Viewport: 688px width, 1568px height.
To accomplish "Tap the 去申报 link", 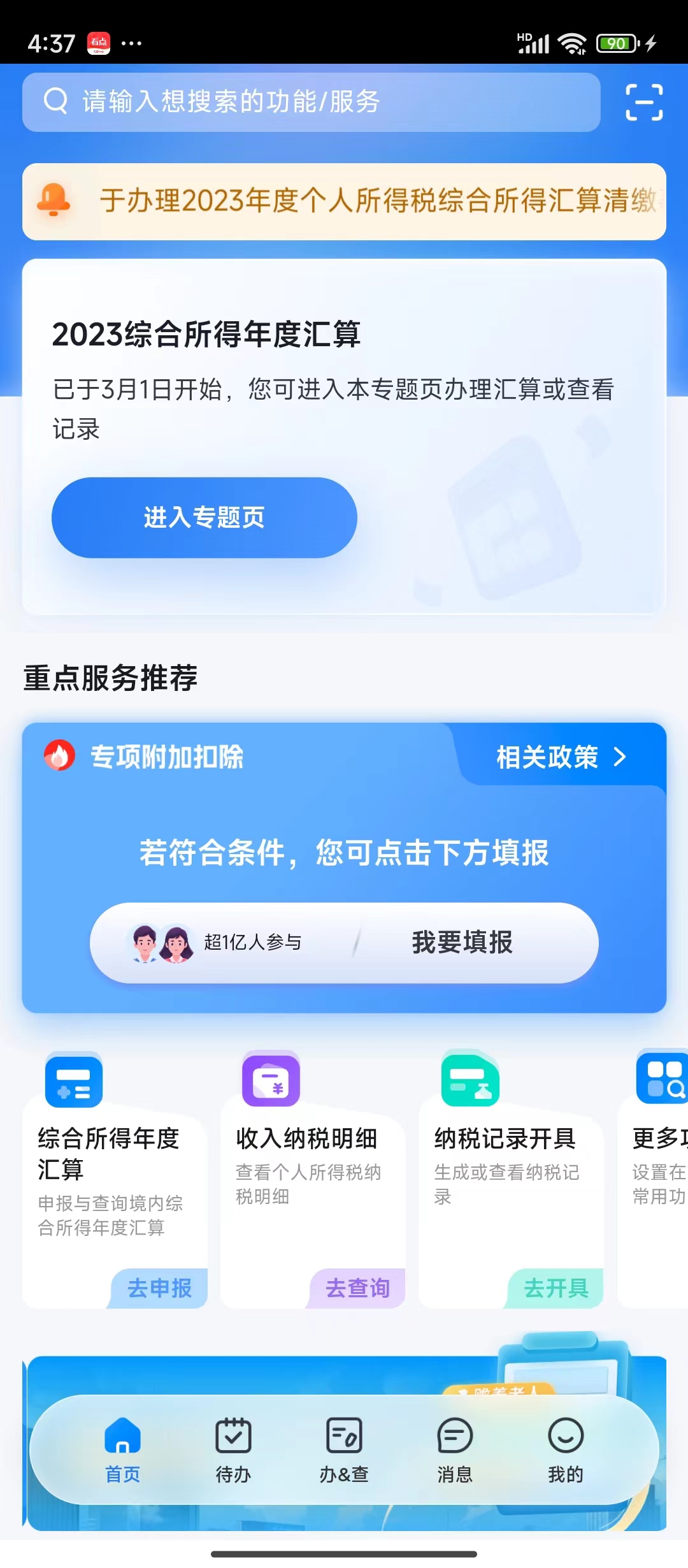I will (x=159, y=1288).
